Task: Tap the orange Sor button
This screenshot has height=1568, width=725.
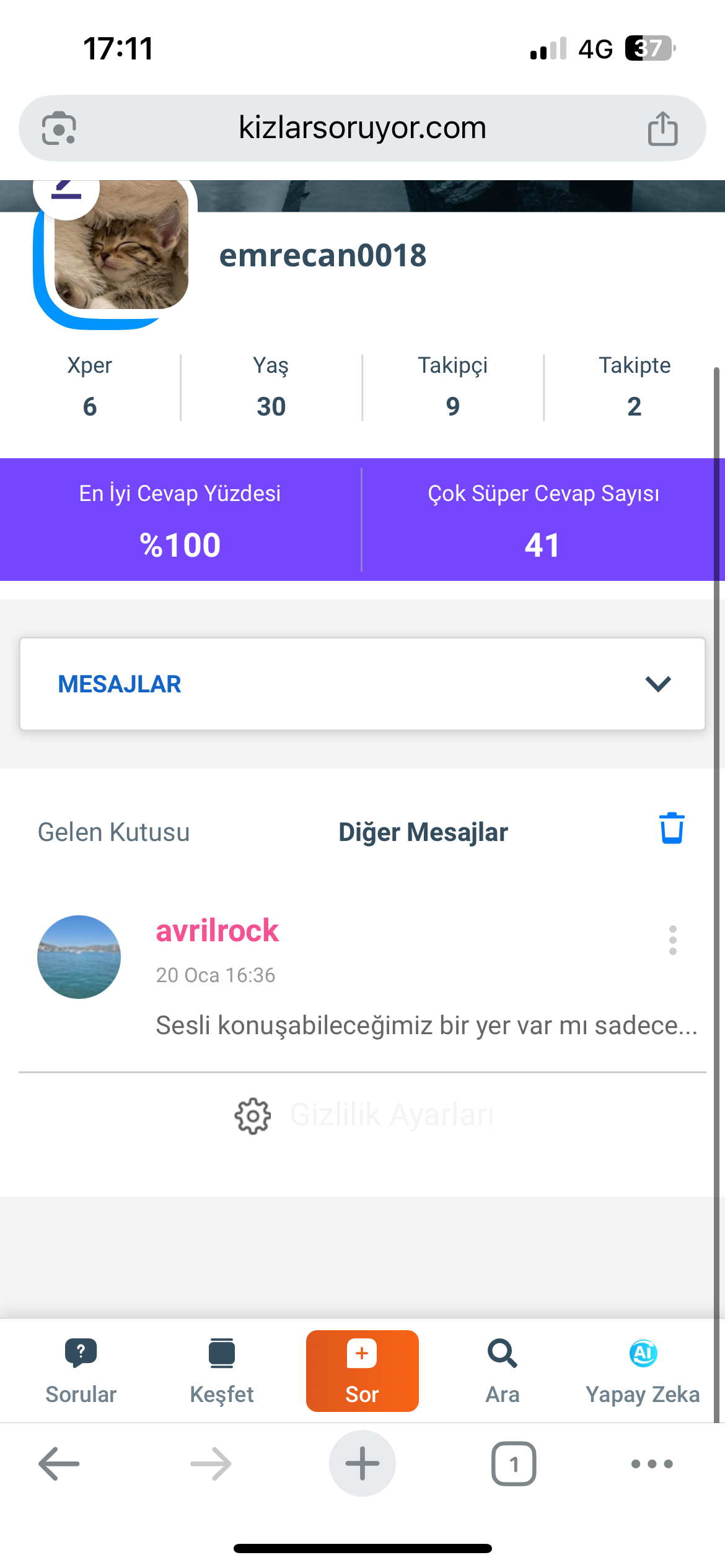Action: pos(362,1371)
